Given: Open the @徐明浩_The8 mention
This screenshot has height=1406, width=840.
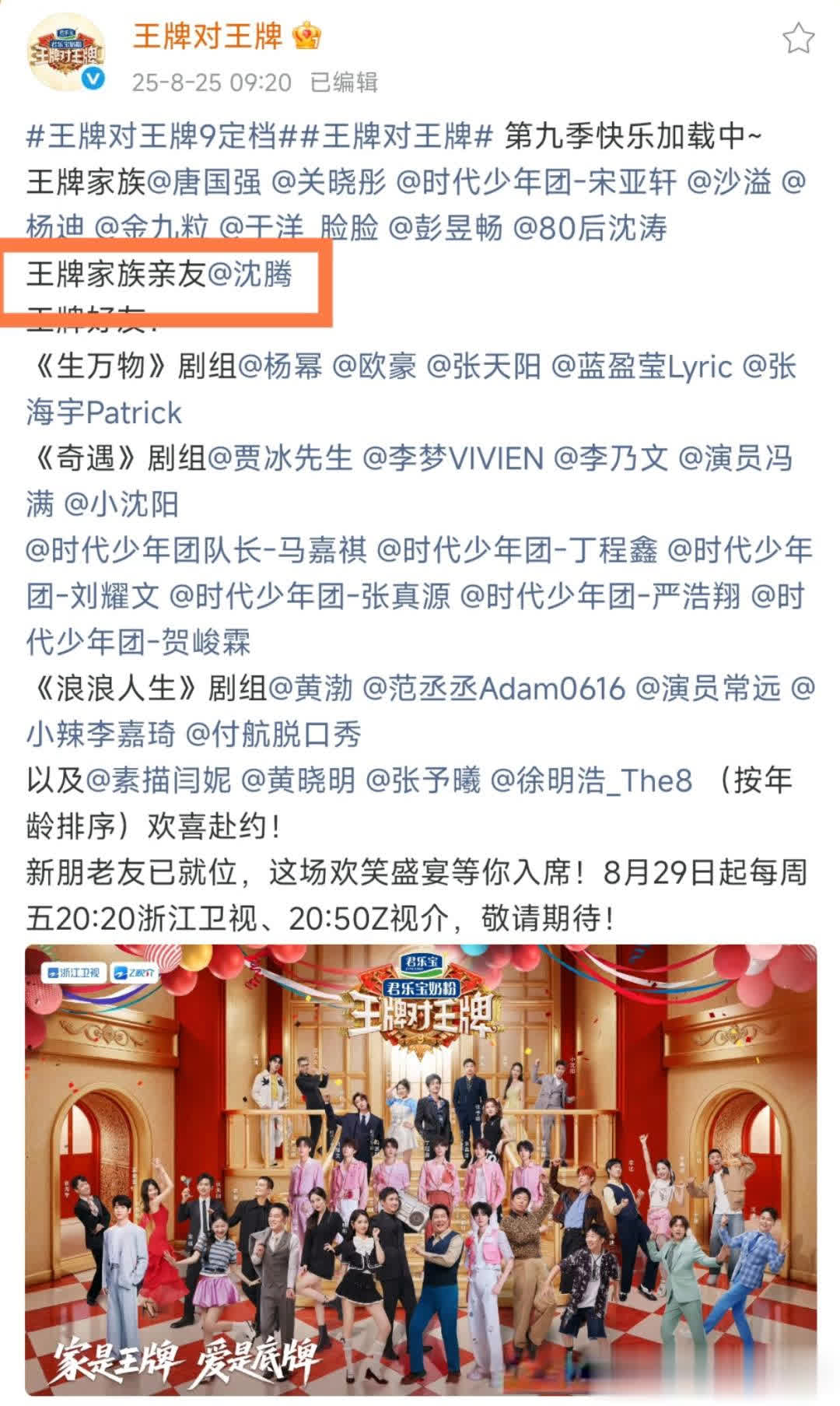Looking at the screenshot, I should [x=591, y=780].
